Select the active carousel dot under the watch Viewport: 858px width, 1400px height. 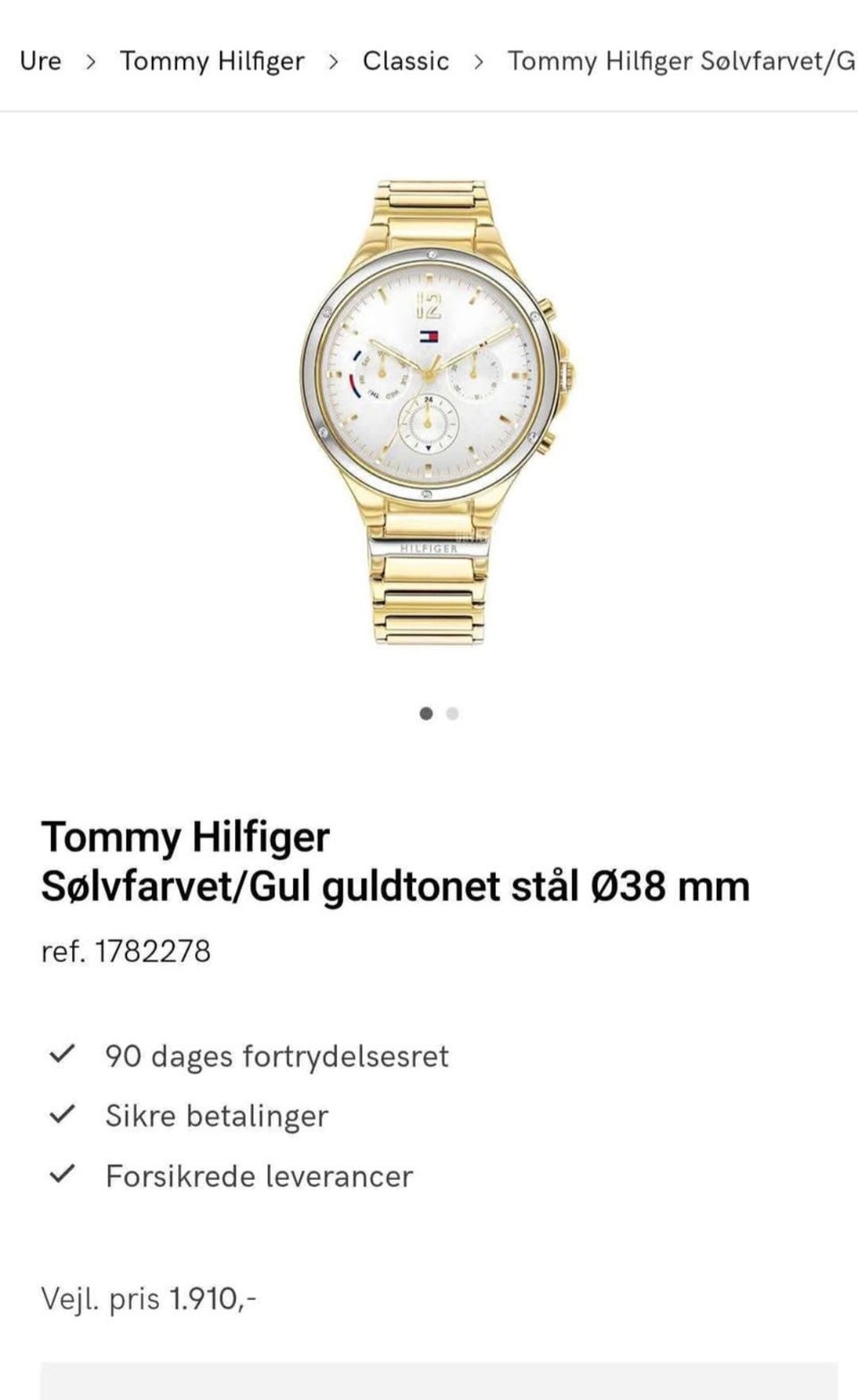[426, 713]
